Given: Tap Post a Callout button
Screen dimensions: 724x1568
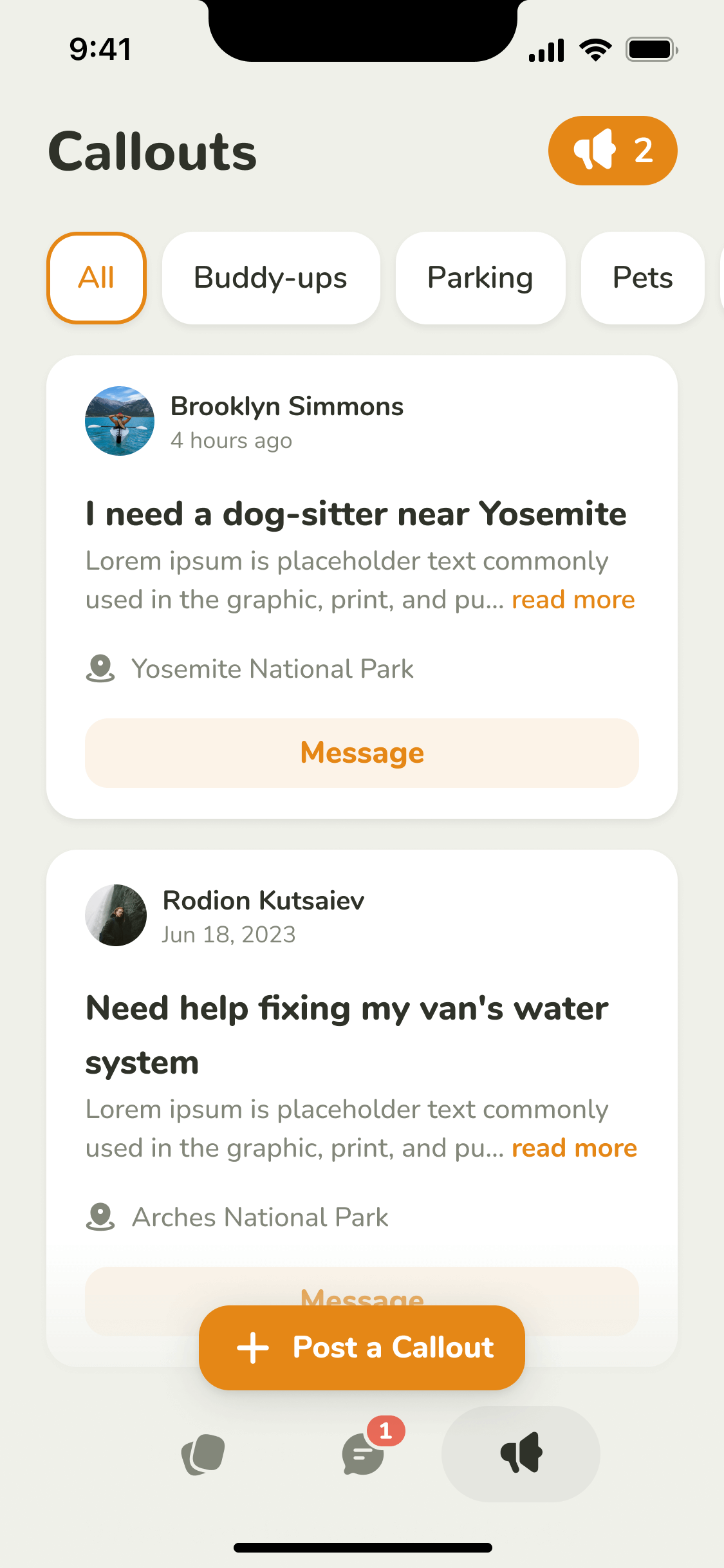Looking at the screenshot, I should pyautogui.click(x=362, y=1347).
